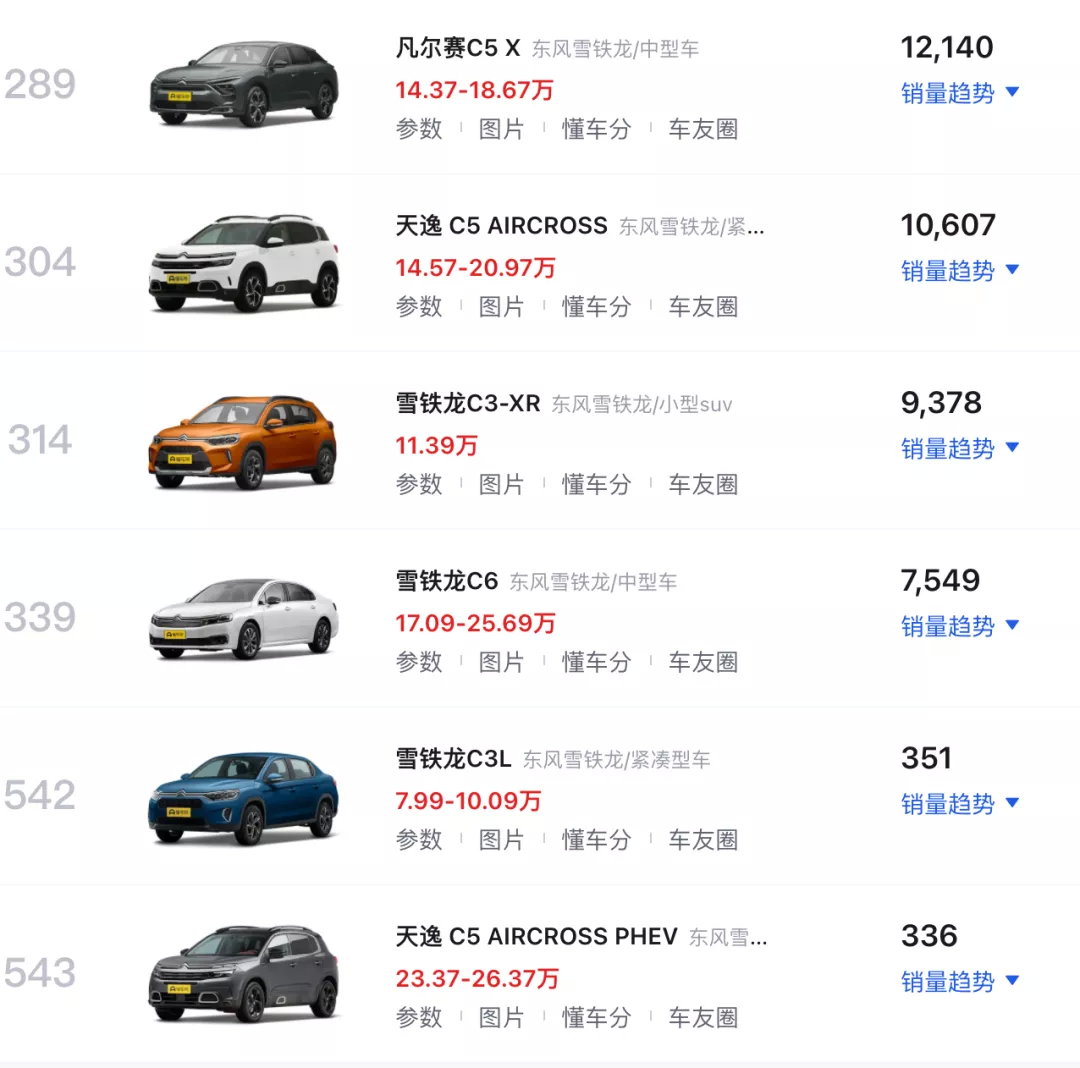
Task: Open 车友圈 for 雪铁龙C6
Action: pos(703,662)
